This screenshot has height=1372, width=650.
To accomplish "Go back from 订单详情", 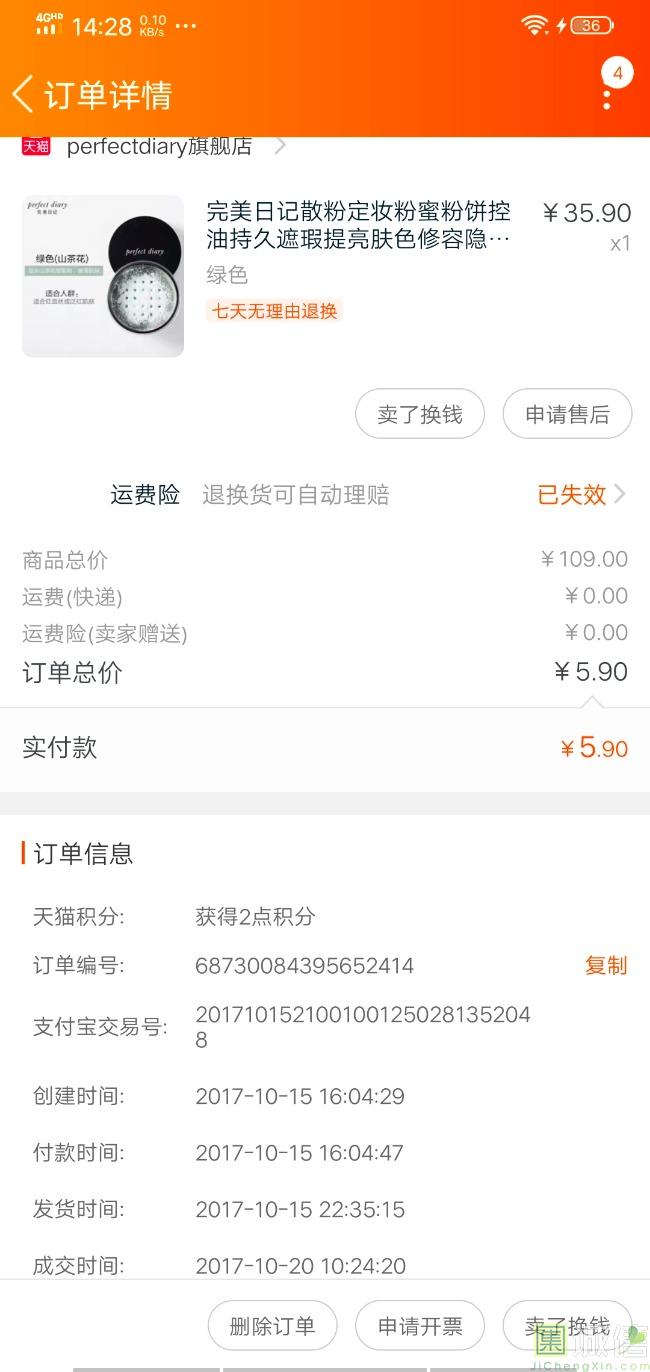I will (24, 95).
